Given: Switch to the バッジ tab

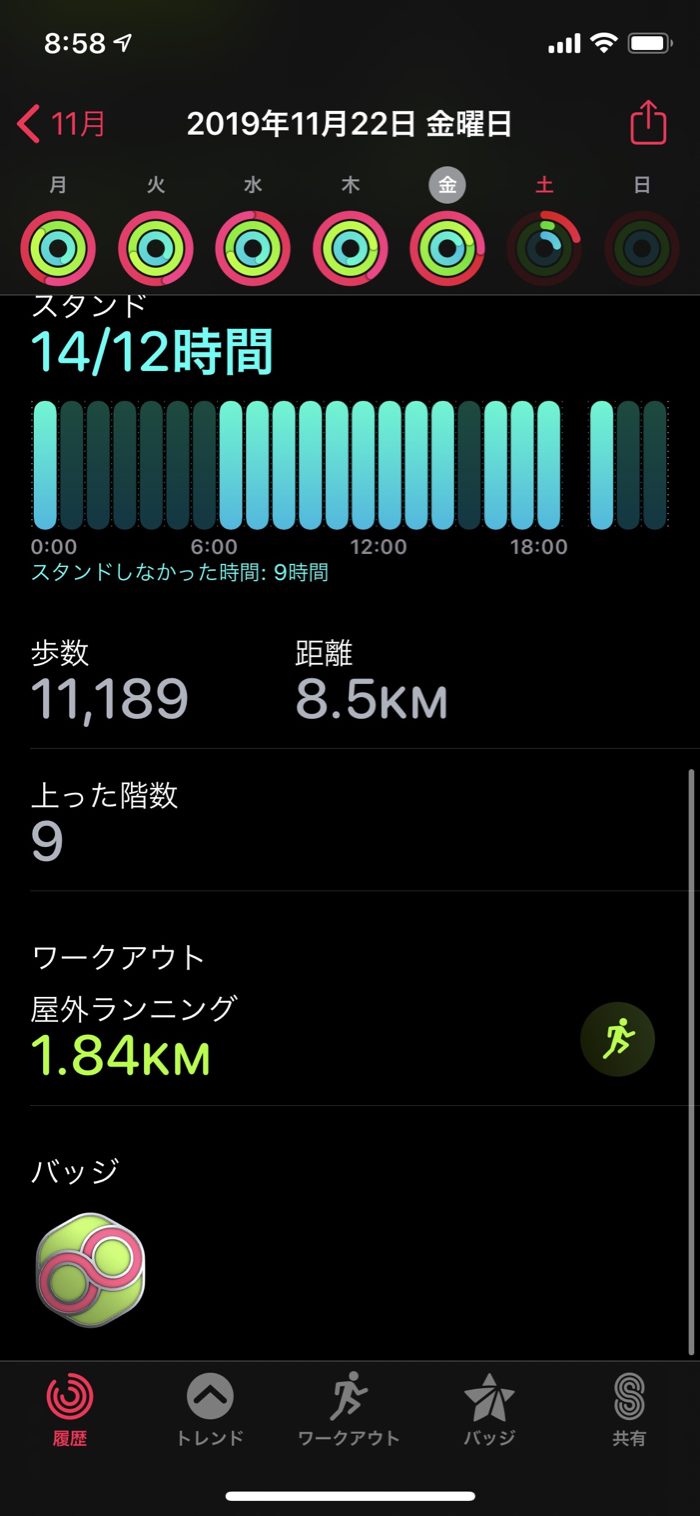Looking at the screenshot, I should coord(489,1410).
